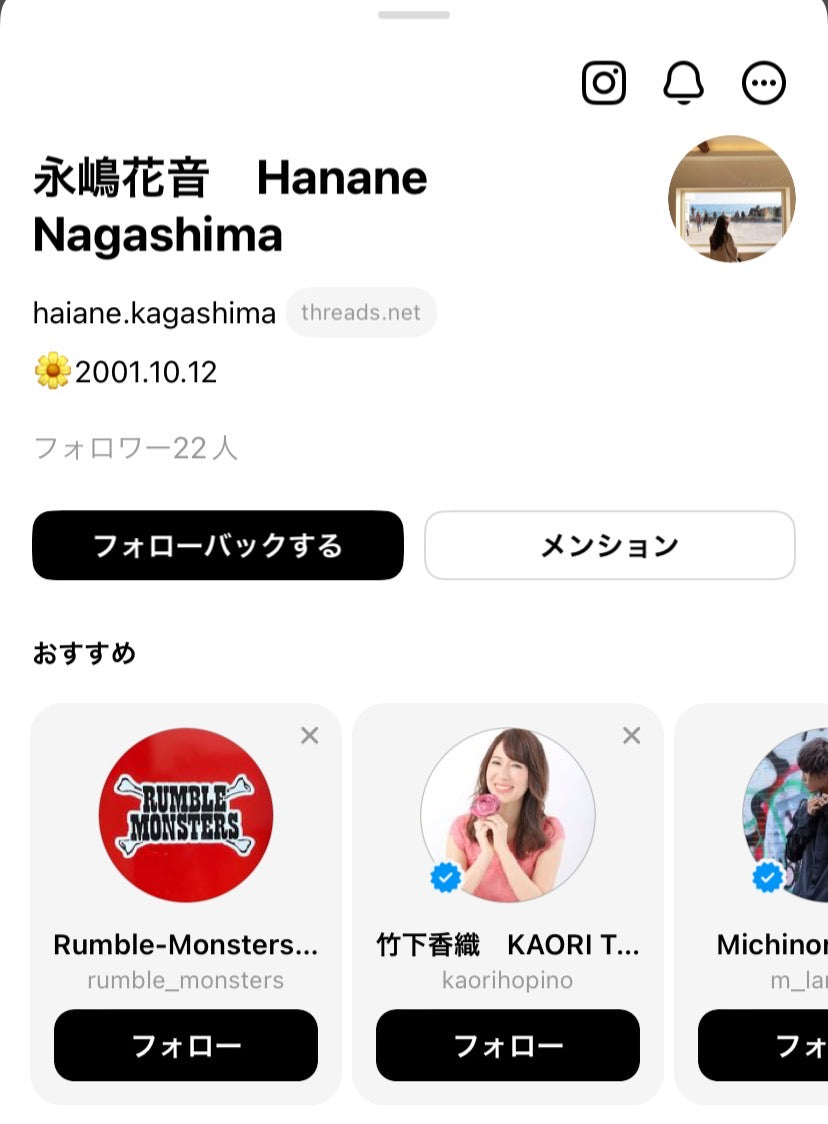This screenshot has width=828, height=1124.
Task: Tap フォローバックする to follow back
Action: tap(218, 545)
